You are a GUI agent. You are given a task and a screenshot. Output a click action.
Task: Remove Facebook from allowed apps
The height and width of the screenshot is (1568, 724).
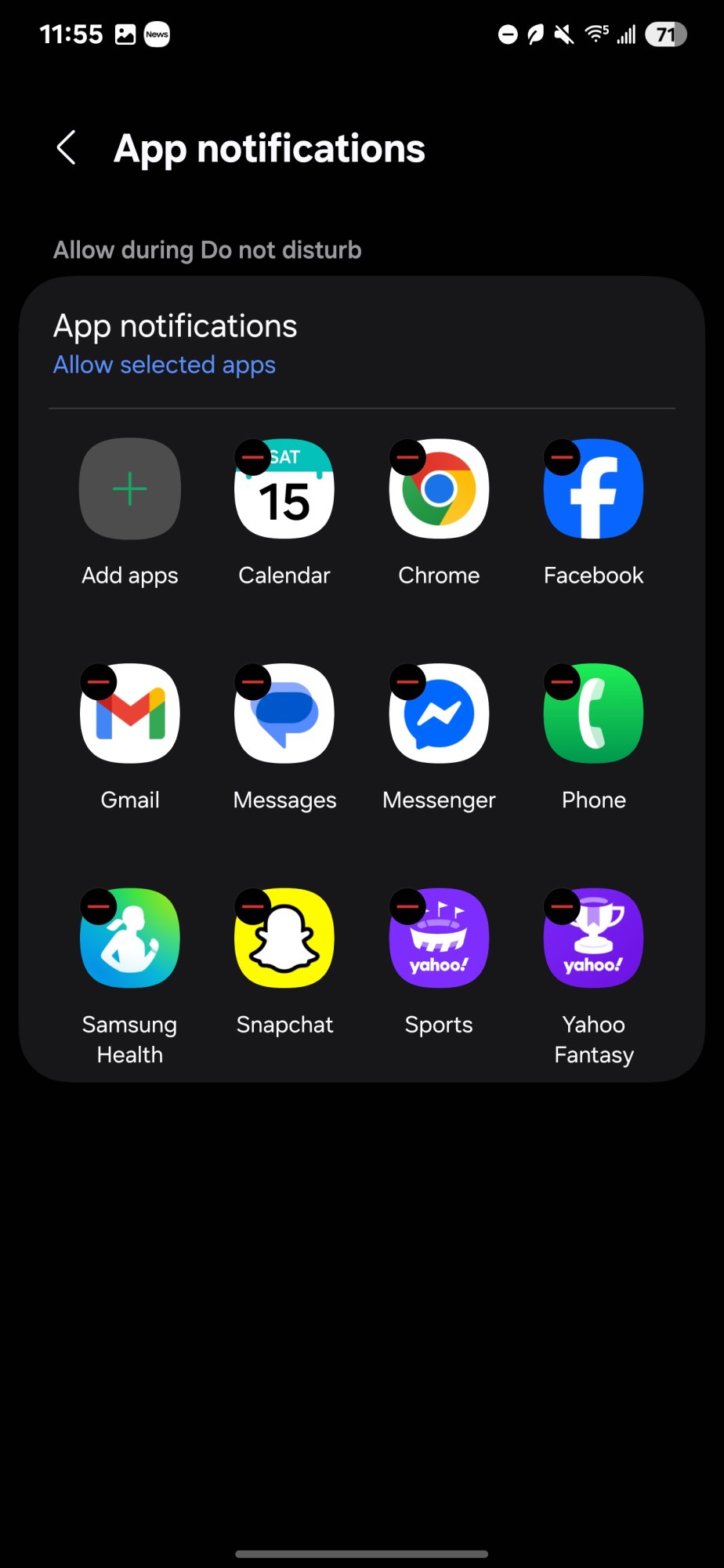(x=562, y=457)
